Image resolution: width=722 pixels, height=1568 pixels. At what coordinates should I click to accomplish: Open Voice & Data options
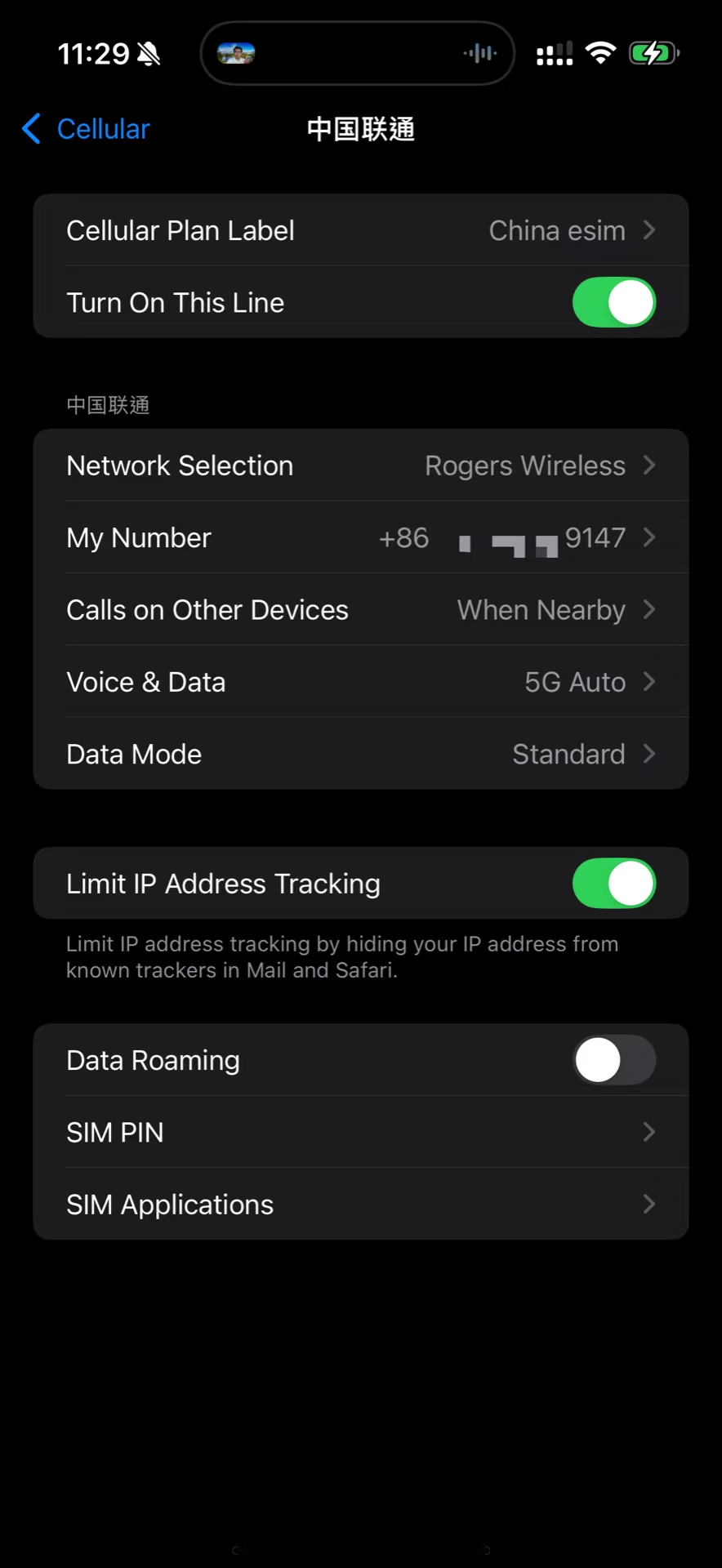point(360,682)
